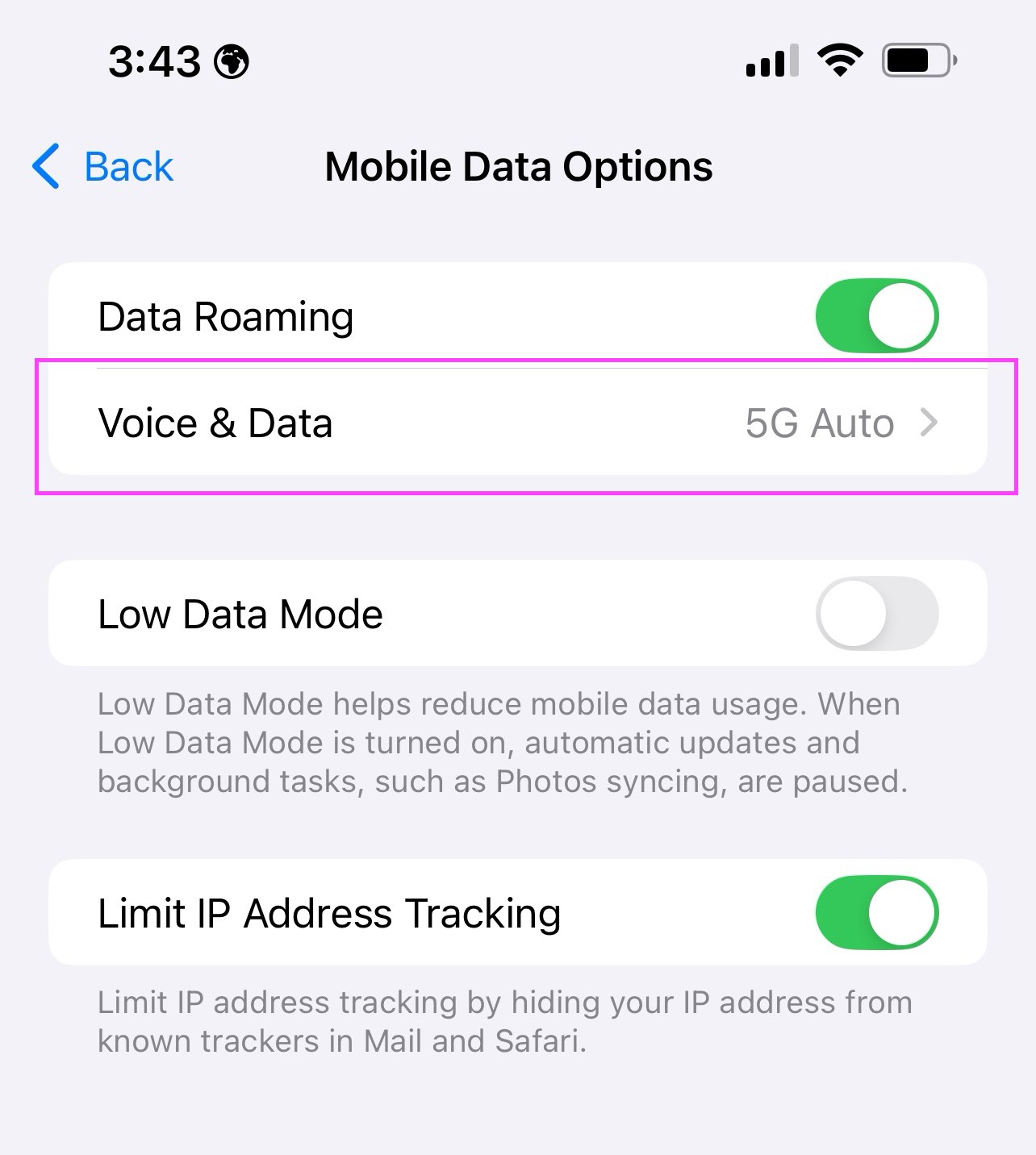The image size is (1036, 1155).
Task: Disable Limit IP Address Tracking
Action: [876, 913]
